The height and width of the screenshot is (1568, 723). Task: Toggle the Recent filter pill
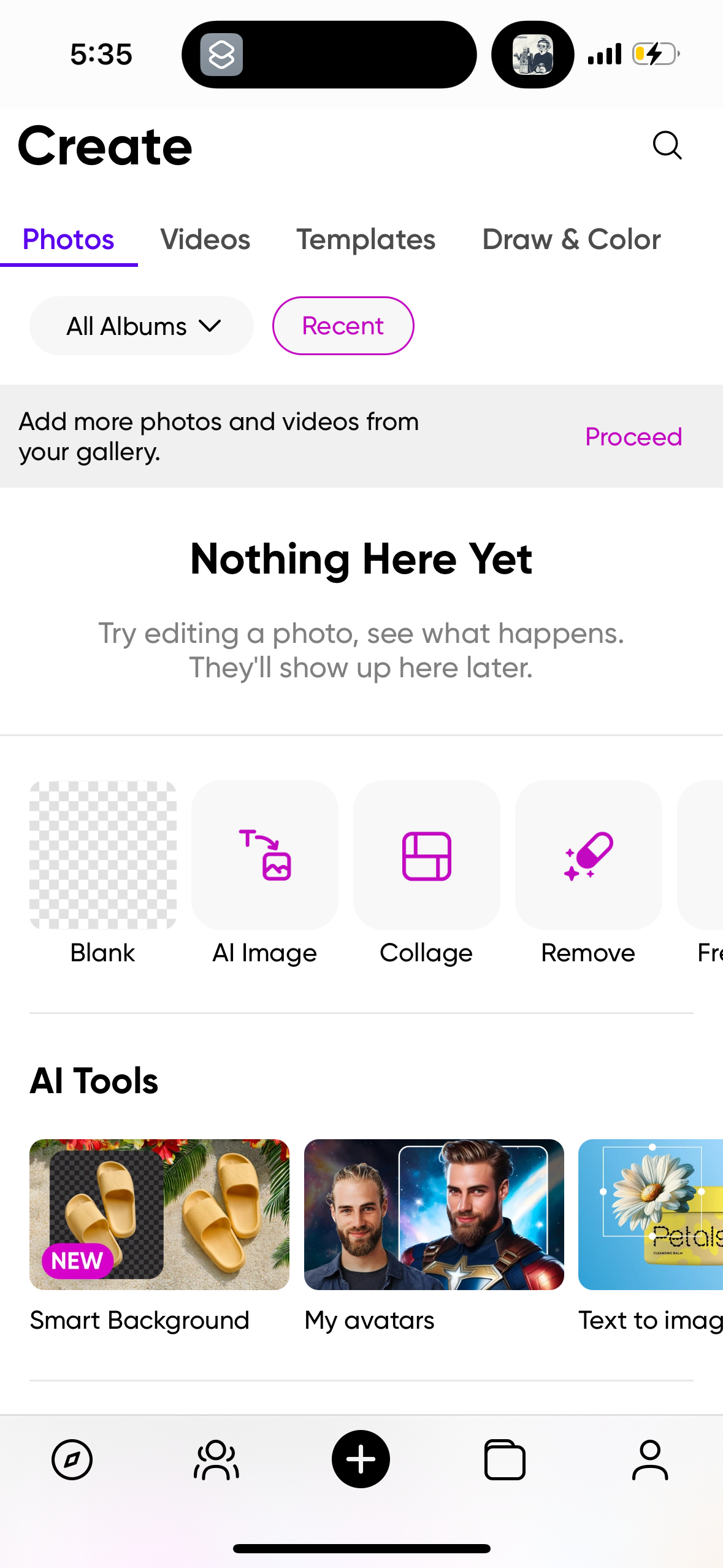pos(342,326)
